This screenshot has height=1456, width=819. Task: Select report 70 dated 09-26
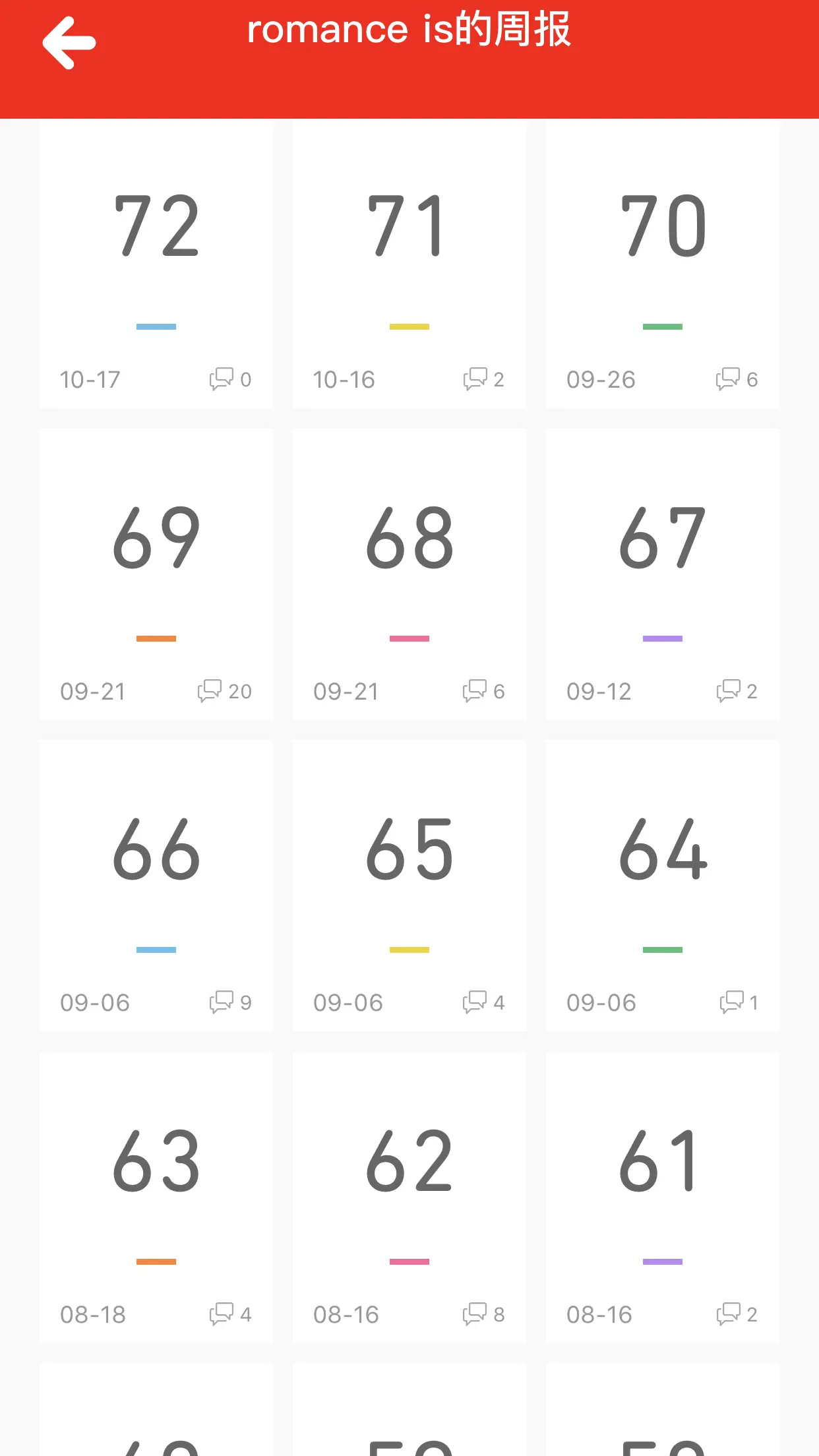[662, 264]
